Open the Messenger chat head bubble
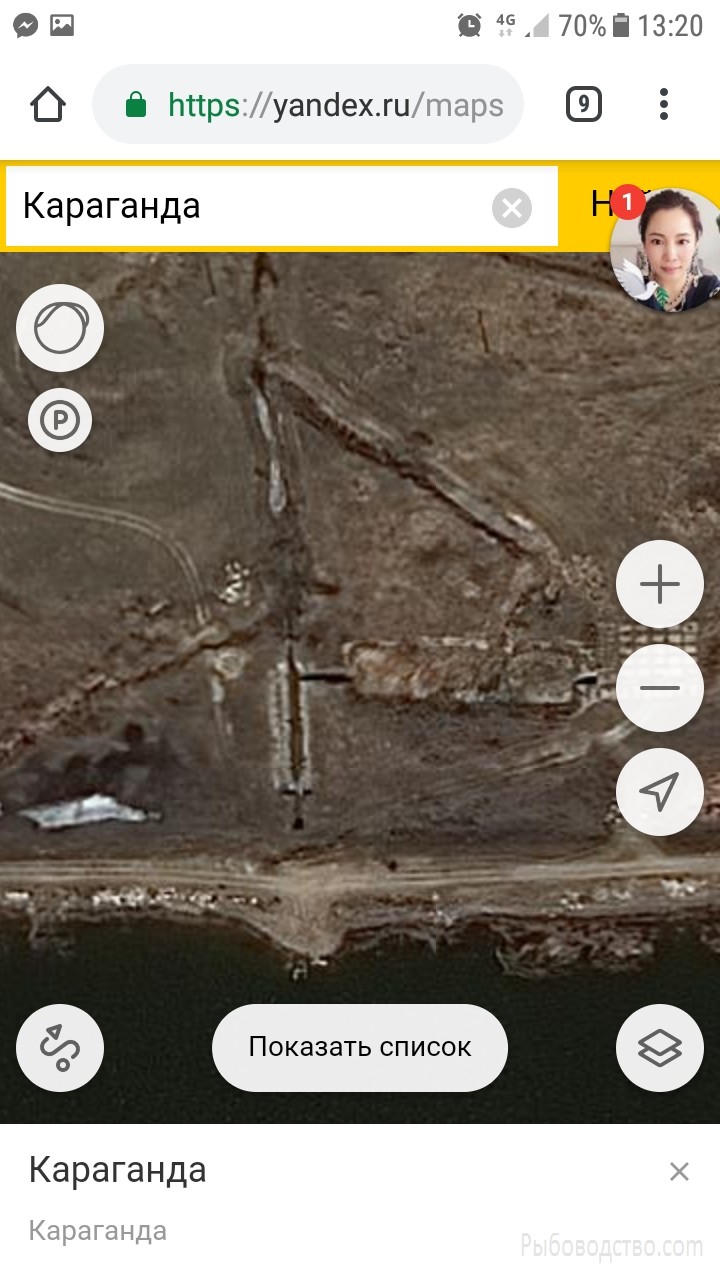This screenshot has width=720, height=1280. [665, 248]
